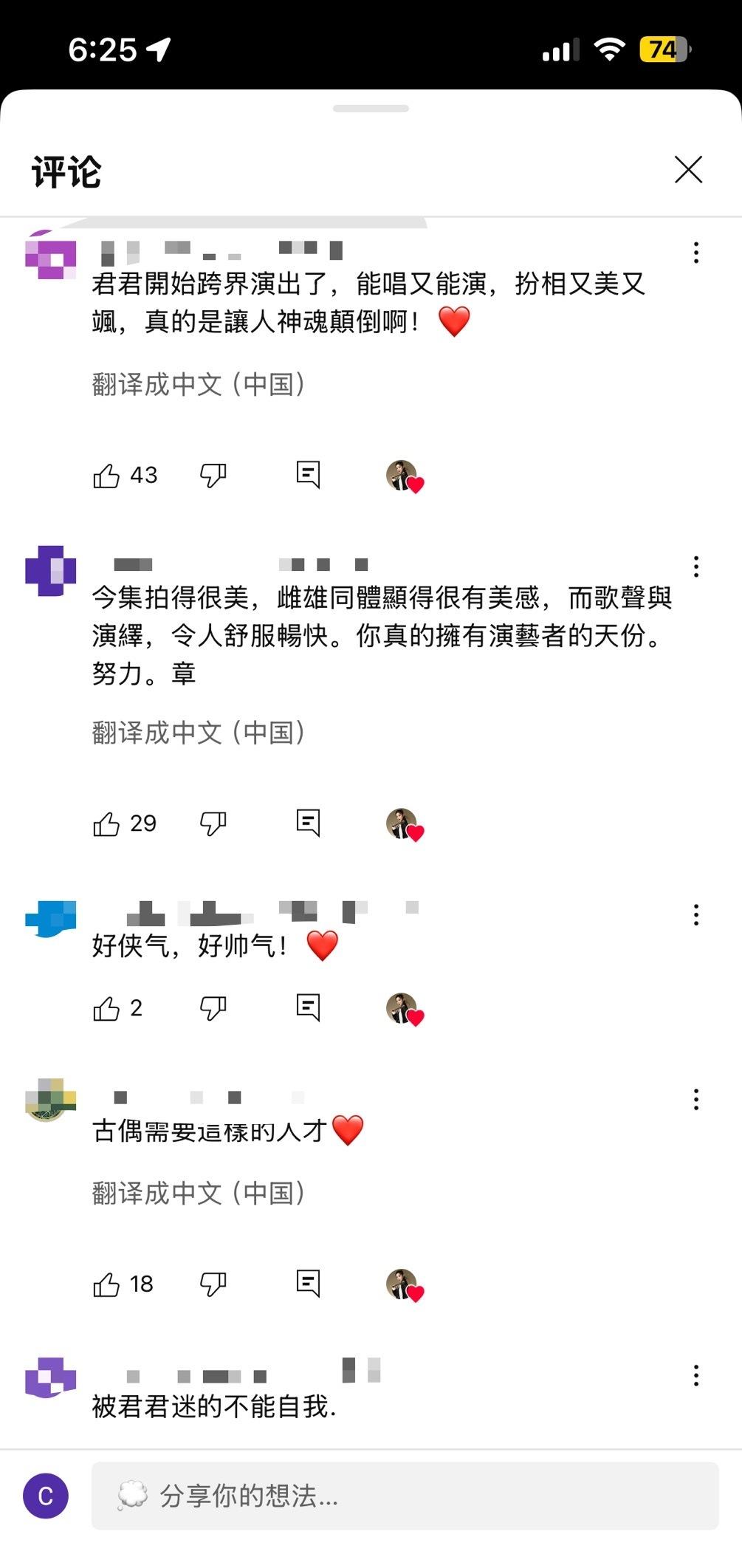Dislike the comment with 43 likes
The height and width of the screenshot is (1568, 742).
pyautogui.click(x=213, y=476)
